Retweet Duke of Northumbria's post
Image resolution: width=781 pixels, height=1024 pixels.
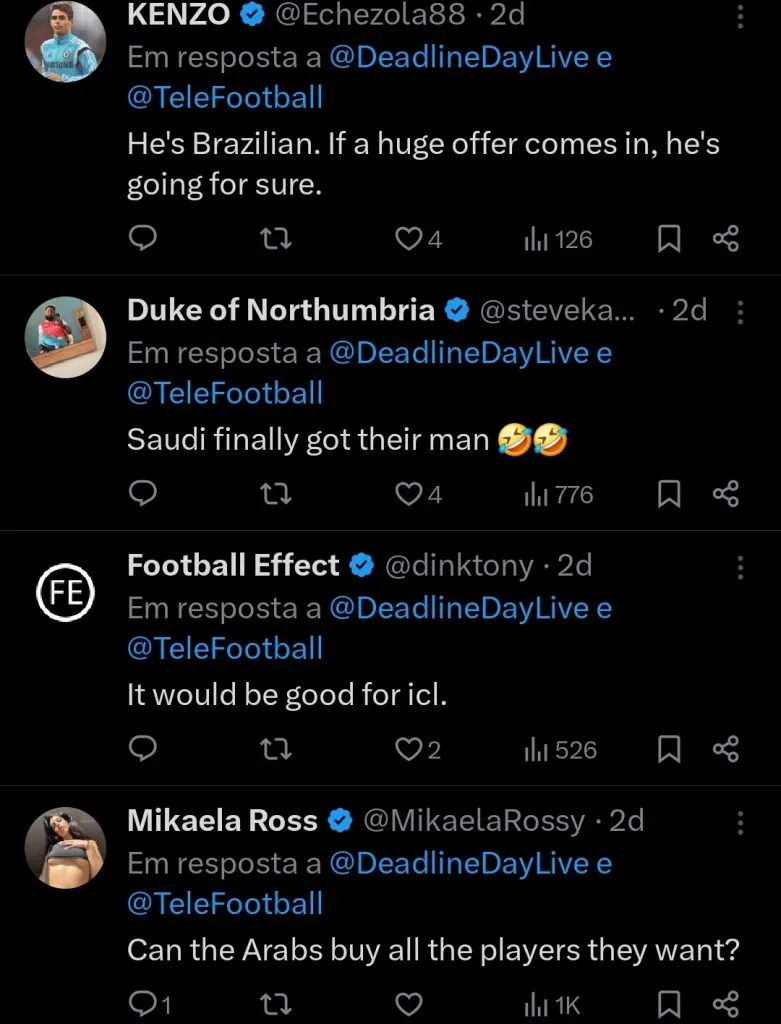pos(276,493)
